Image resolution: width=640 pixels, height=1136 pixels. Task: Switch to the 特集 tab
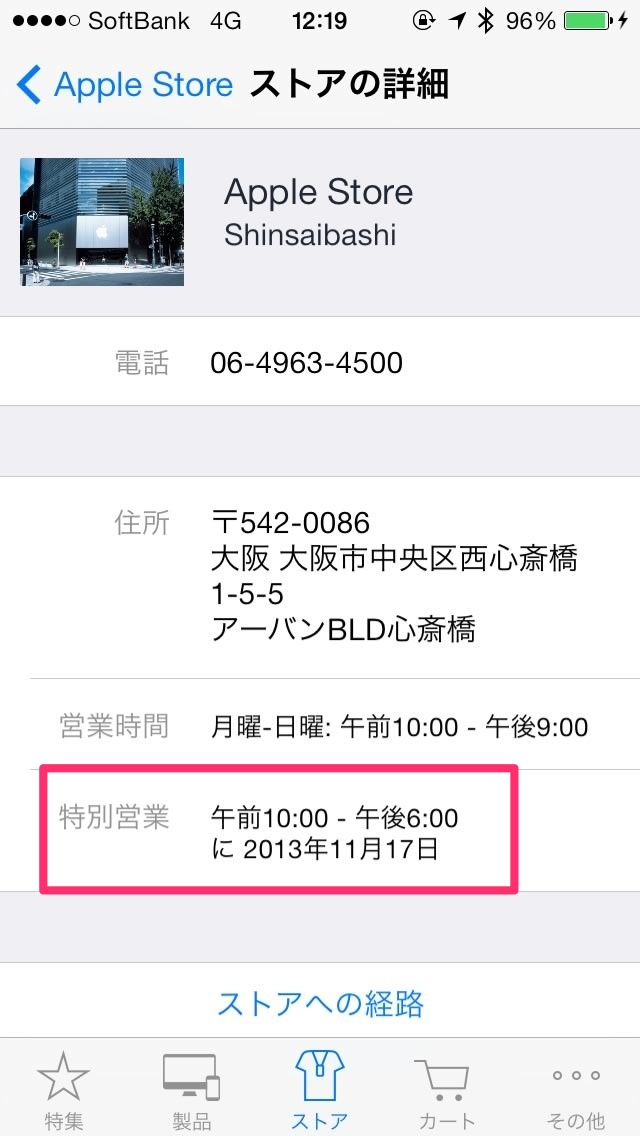[x=63, y=1090]
